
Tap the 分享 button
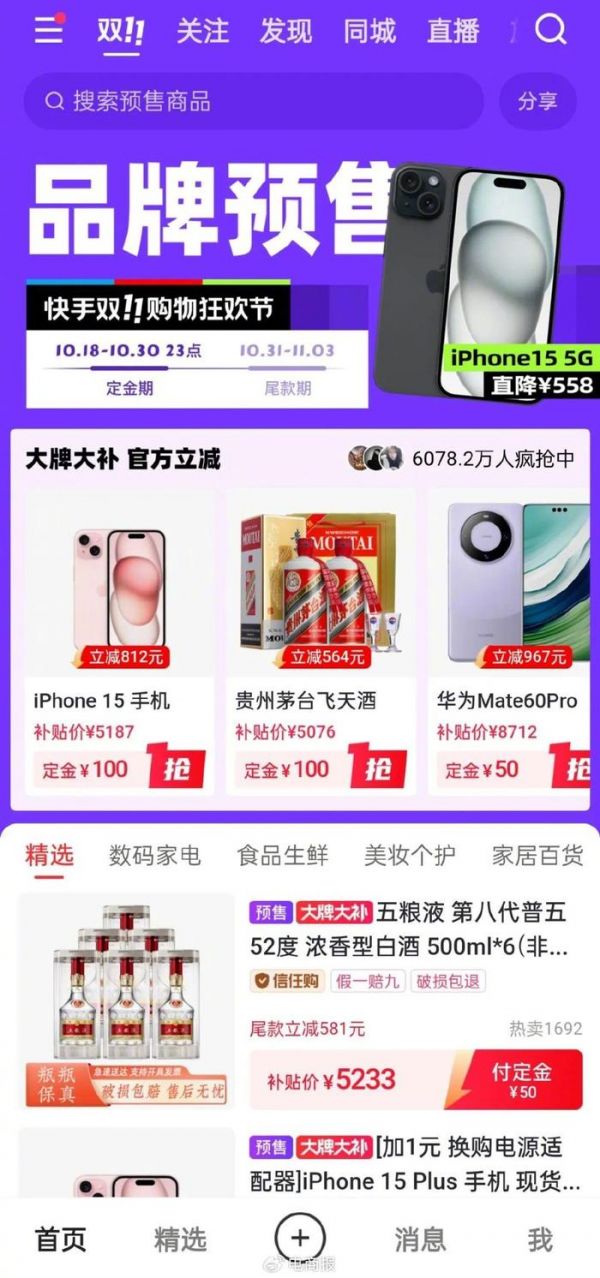click(x=538, y=101)
